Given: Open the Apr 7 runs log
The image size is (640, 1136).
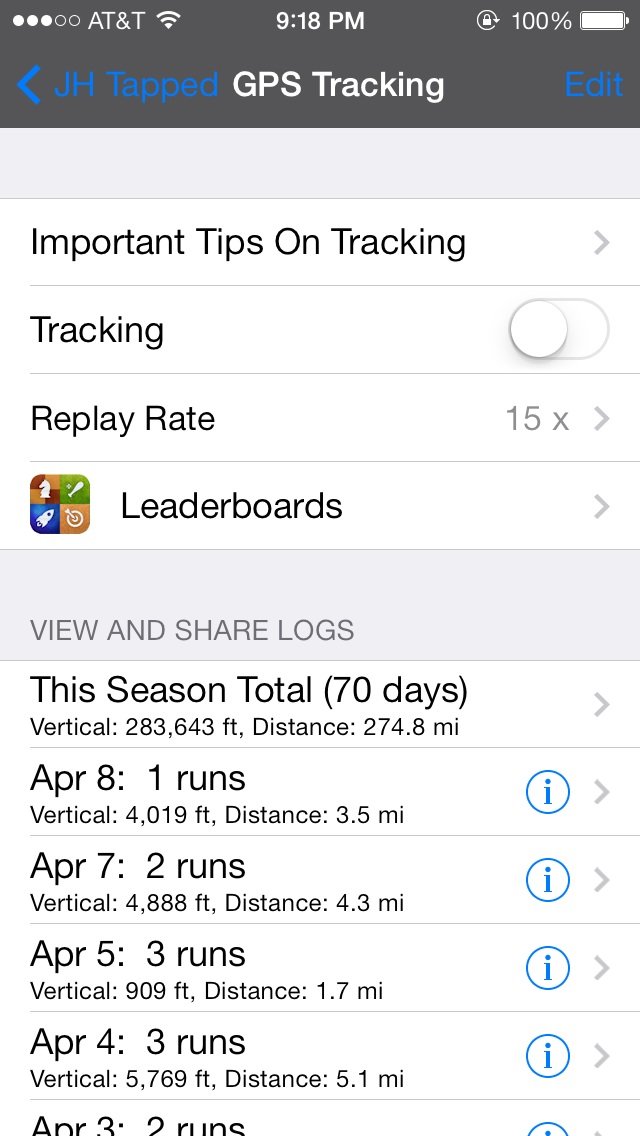Looking at the screenshot, I should coord(250,880).
